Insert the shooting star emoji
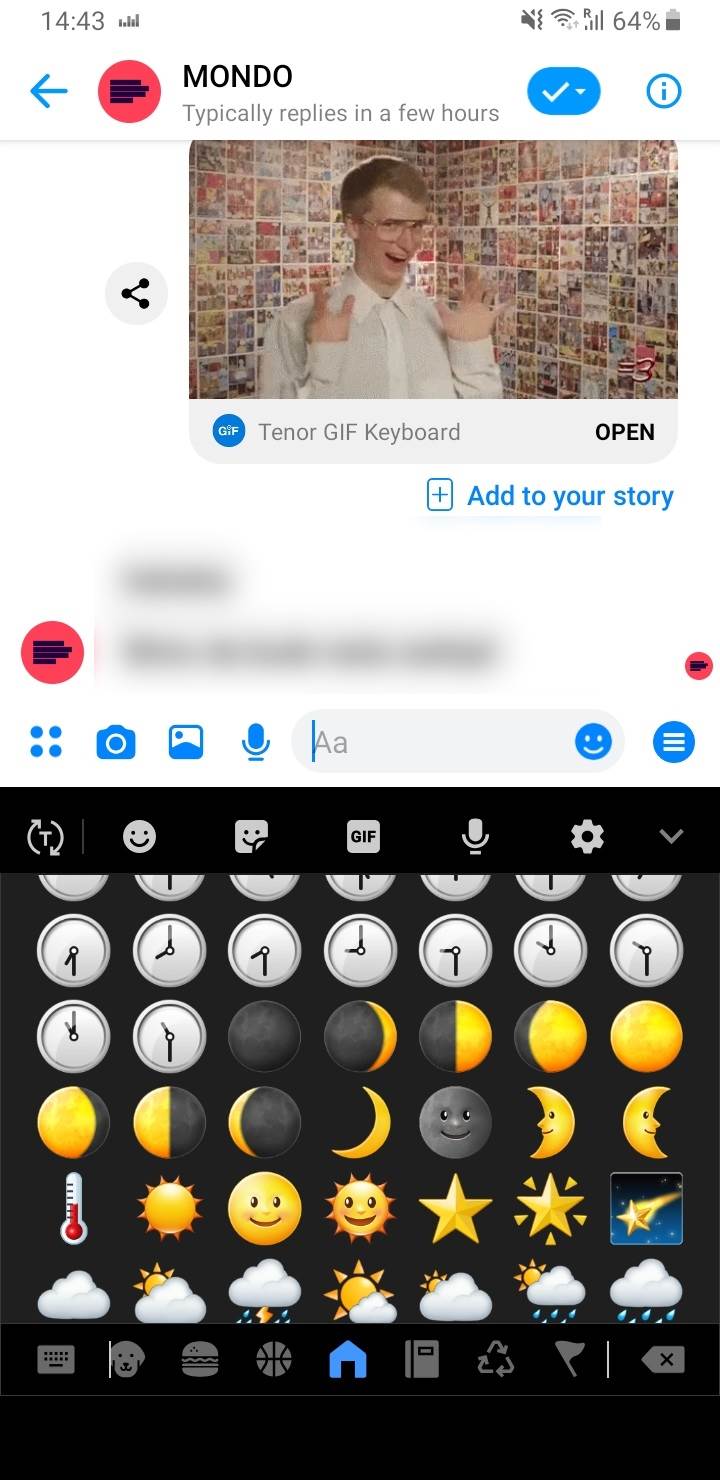Image resolution: width=720 pixels, height=1480 pixels. coord(646,1208)
